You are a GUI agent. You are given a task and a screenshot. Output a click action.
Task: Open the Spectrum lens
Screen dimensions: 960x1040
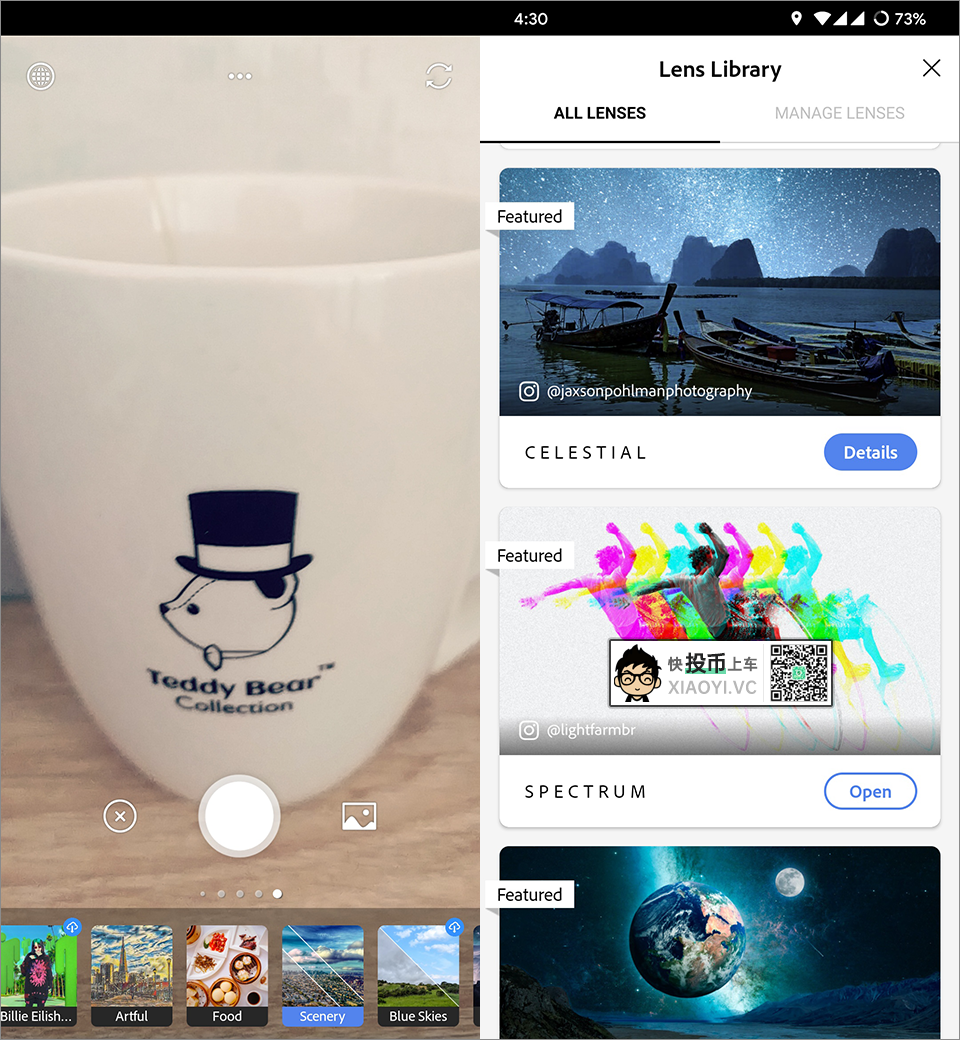870,791
